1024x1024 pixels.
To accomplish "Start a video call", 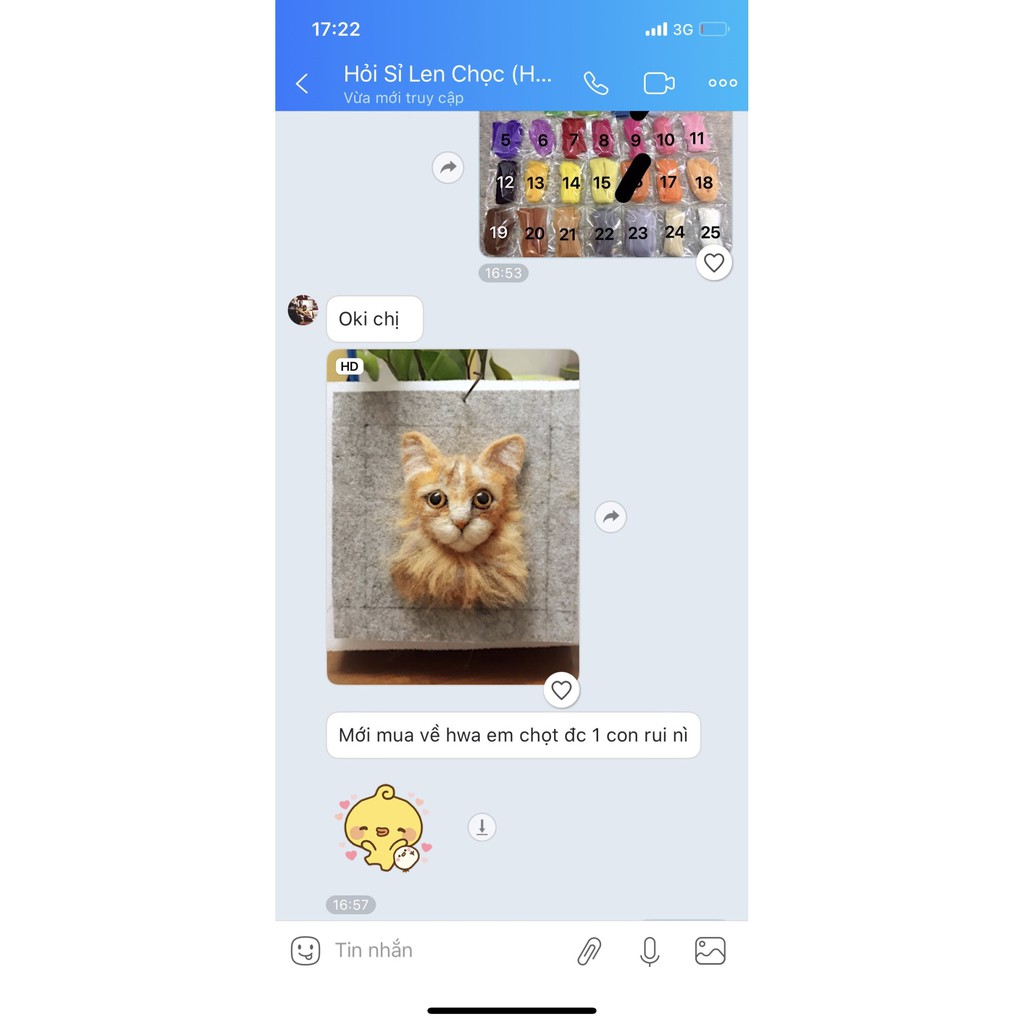I will [659, 84].
